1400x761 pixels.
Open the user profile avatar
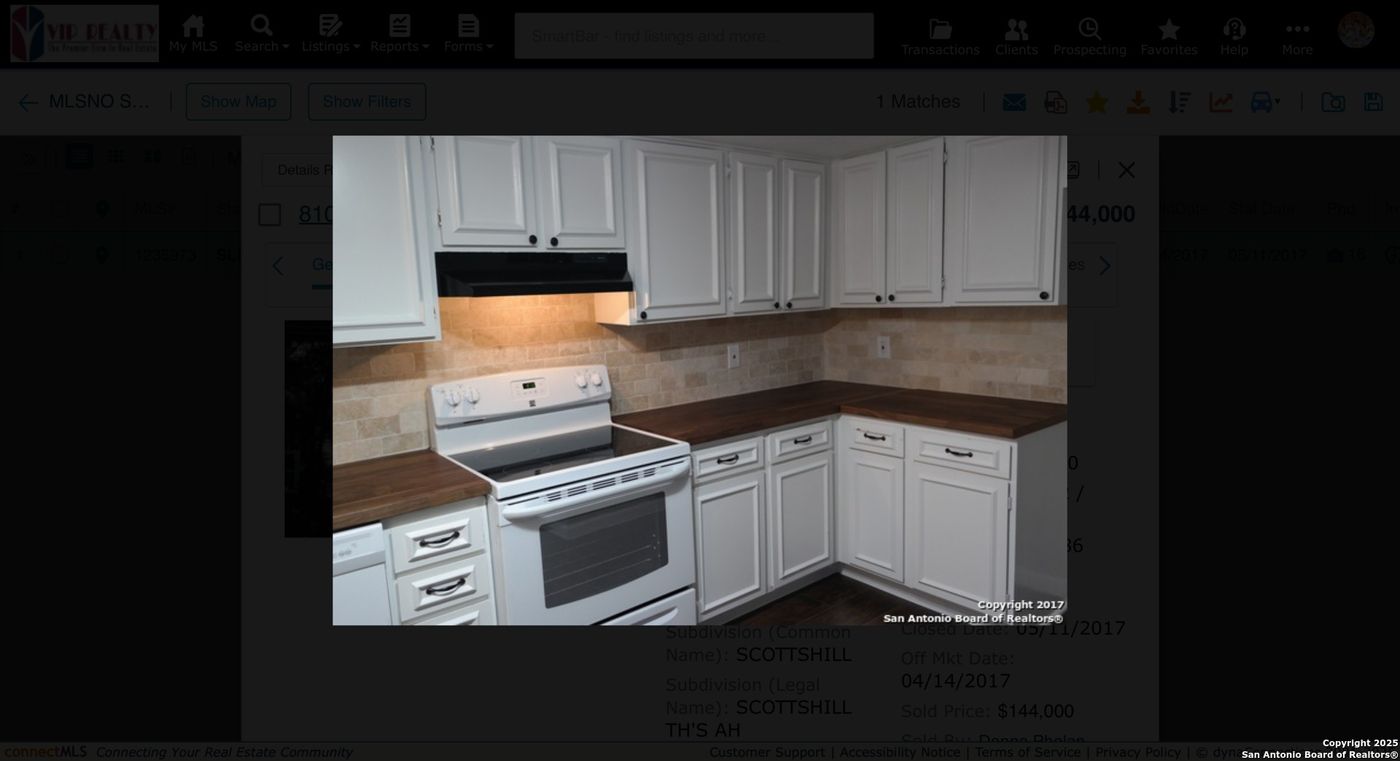1356,30
